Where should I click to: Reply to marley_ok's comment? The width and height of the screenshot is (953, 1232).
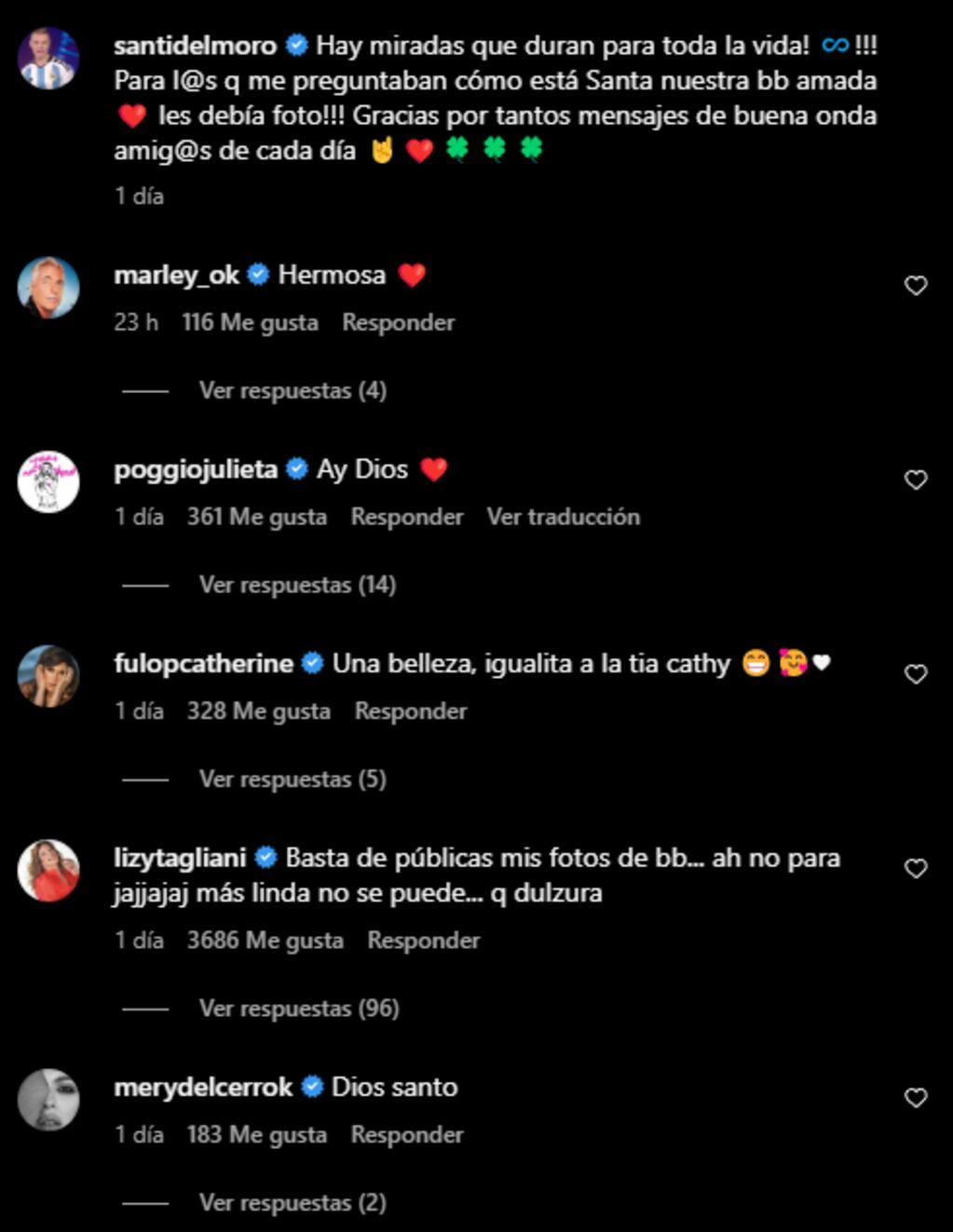point(398,323)
